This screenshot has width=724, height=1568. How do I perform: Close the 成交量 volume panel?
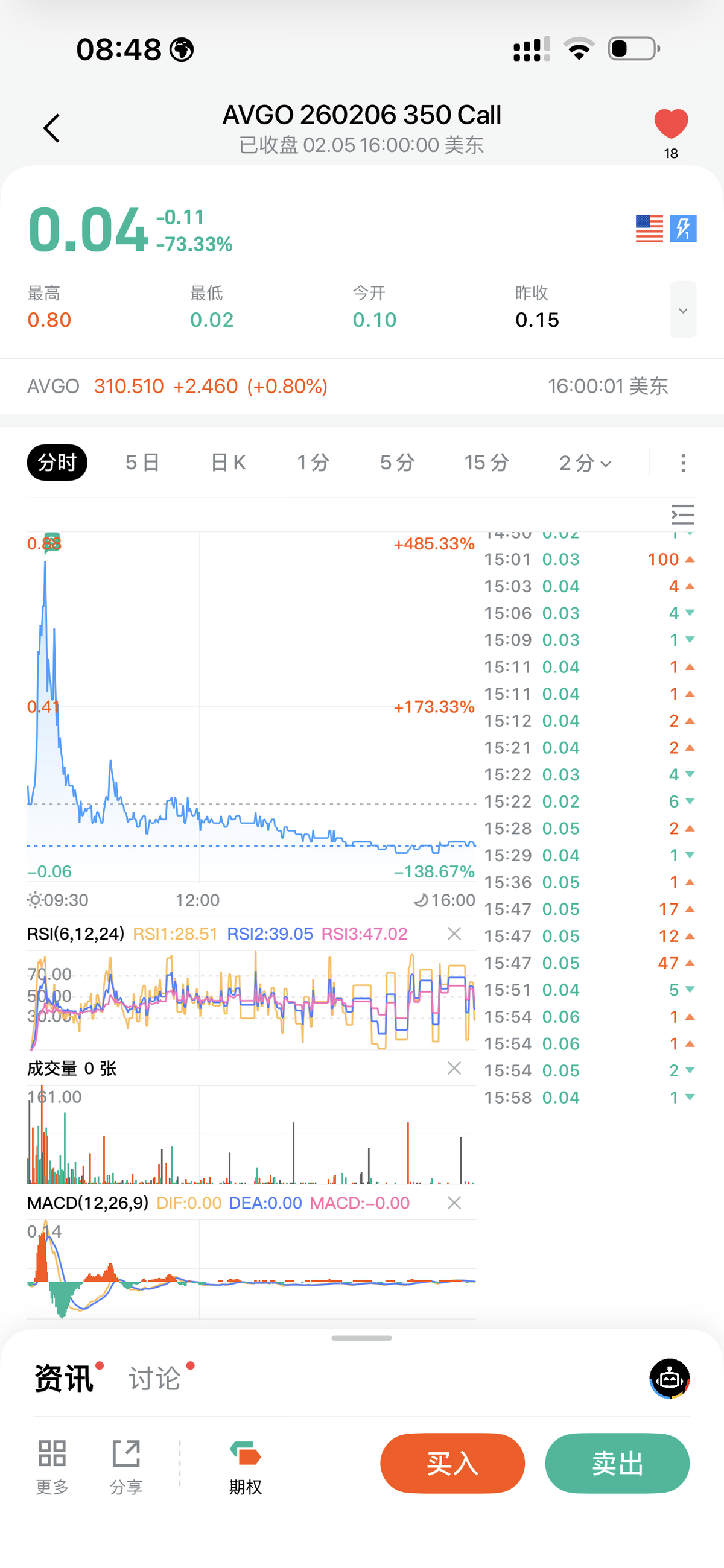pos(454,1068)
